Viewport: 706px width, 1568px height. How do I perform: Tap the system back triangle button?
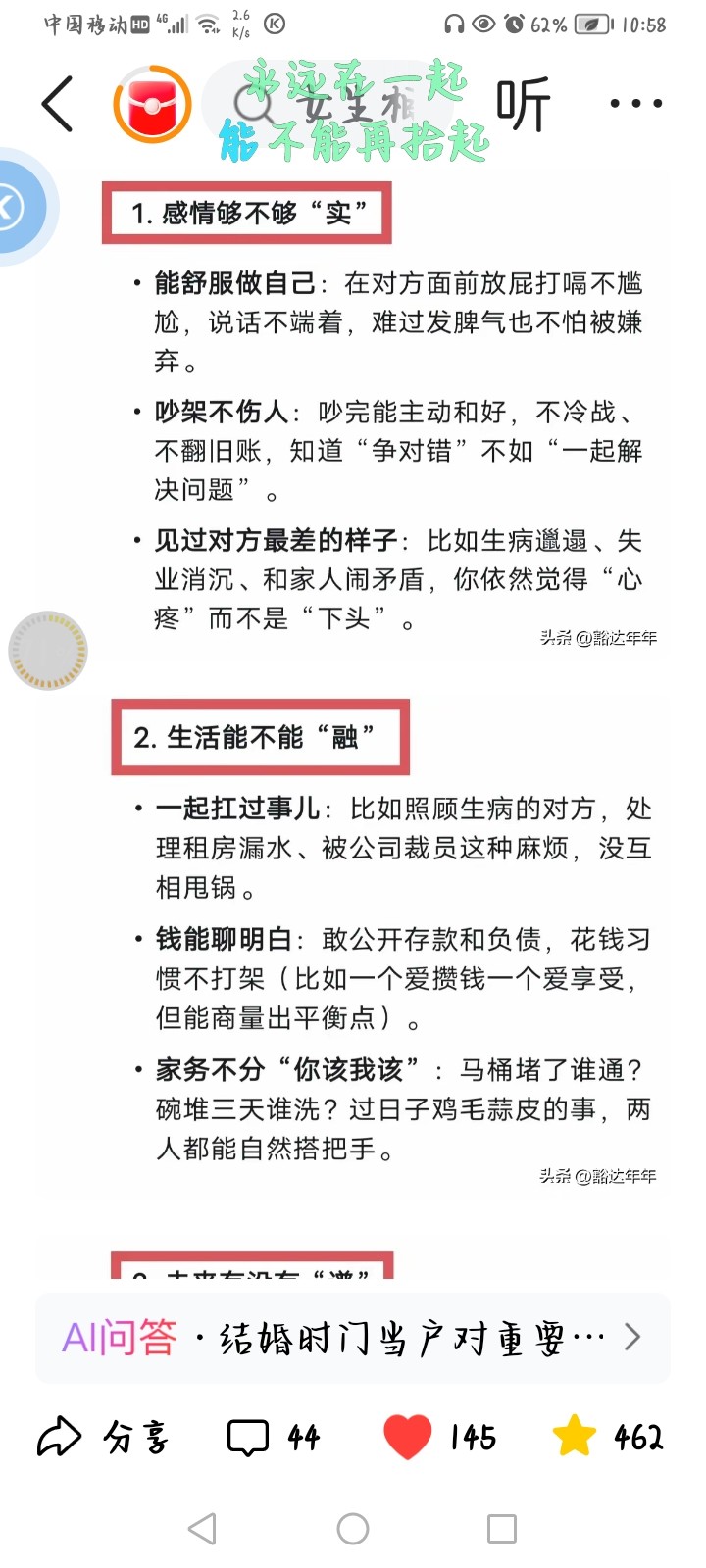click(x=202, y=1529)
